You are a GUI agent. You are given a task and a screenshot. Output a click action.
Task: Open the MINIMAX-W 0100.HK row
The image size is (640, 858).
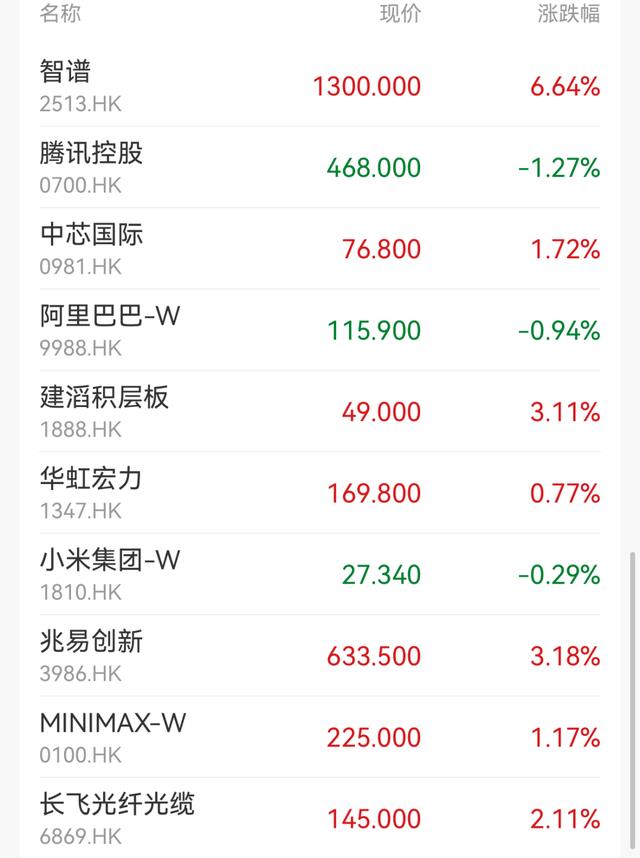point(320,738)
